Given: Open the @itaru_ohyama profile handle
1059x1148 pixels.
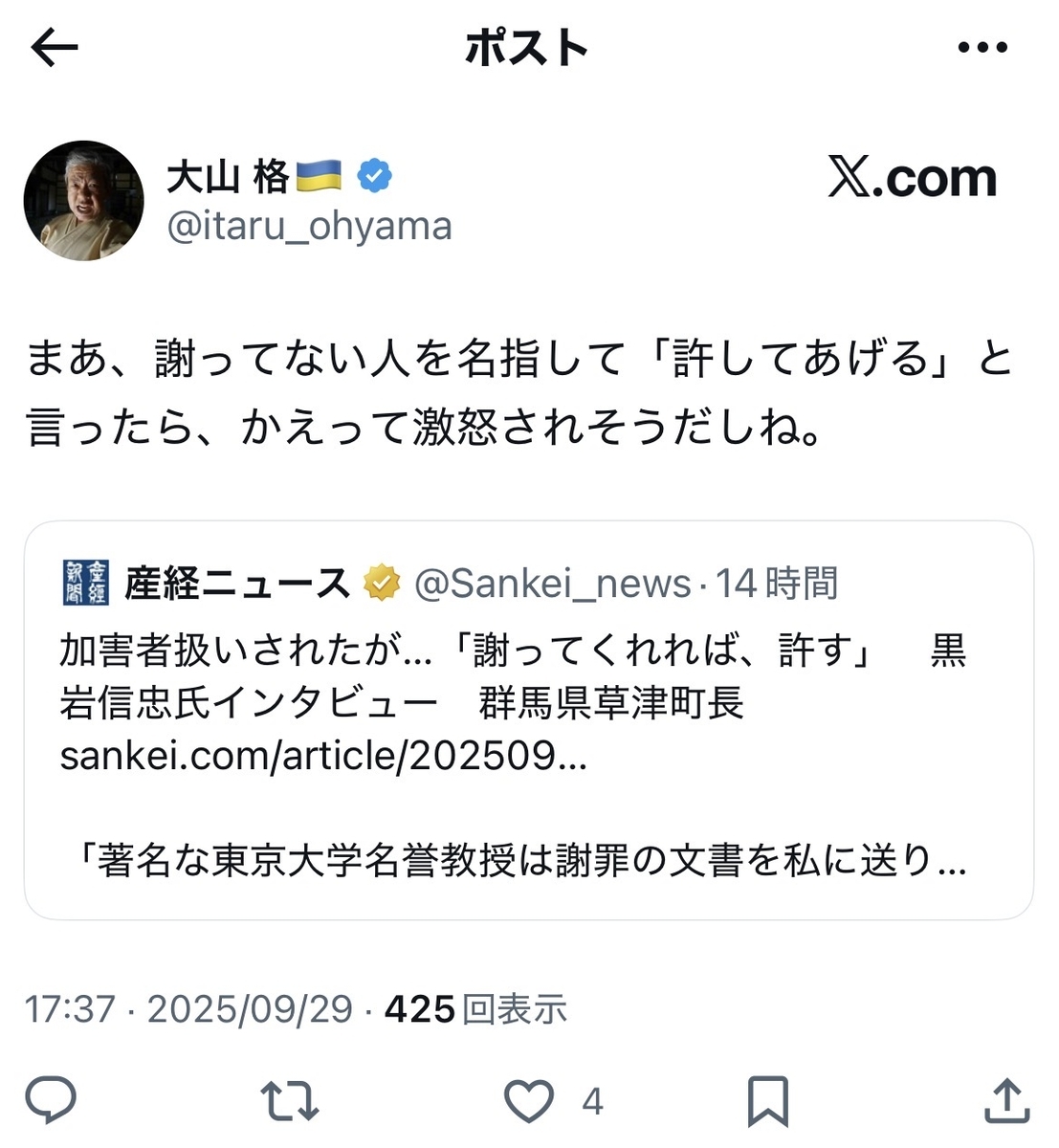Looking at the screenshot, I should point(309,227).
